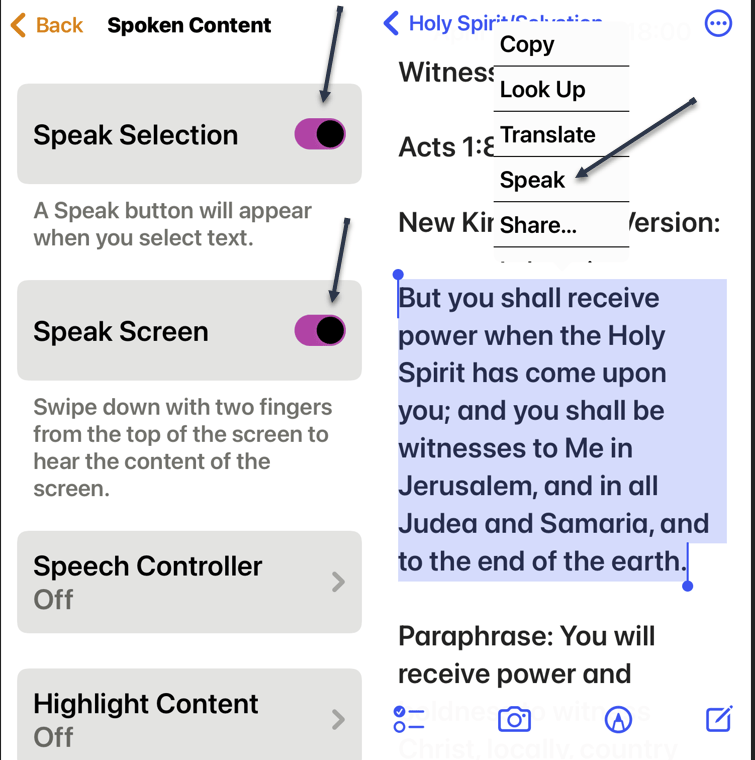Screen dimensions: 755x760
Task: Select Speak in the text menu
Action: pyautogui.click(x=533, y=180)
